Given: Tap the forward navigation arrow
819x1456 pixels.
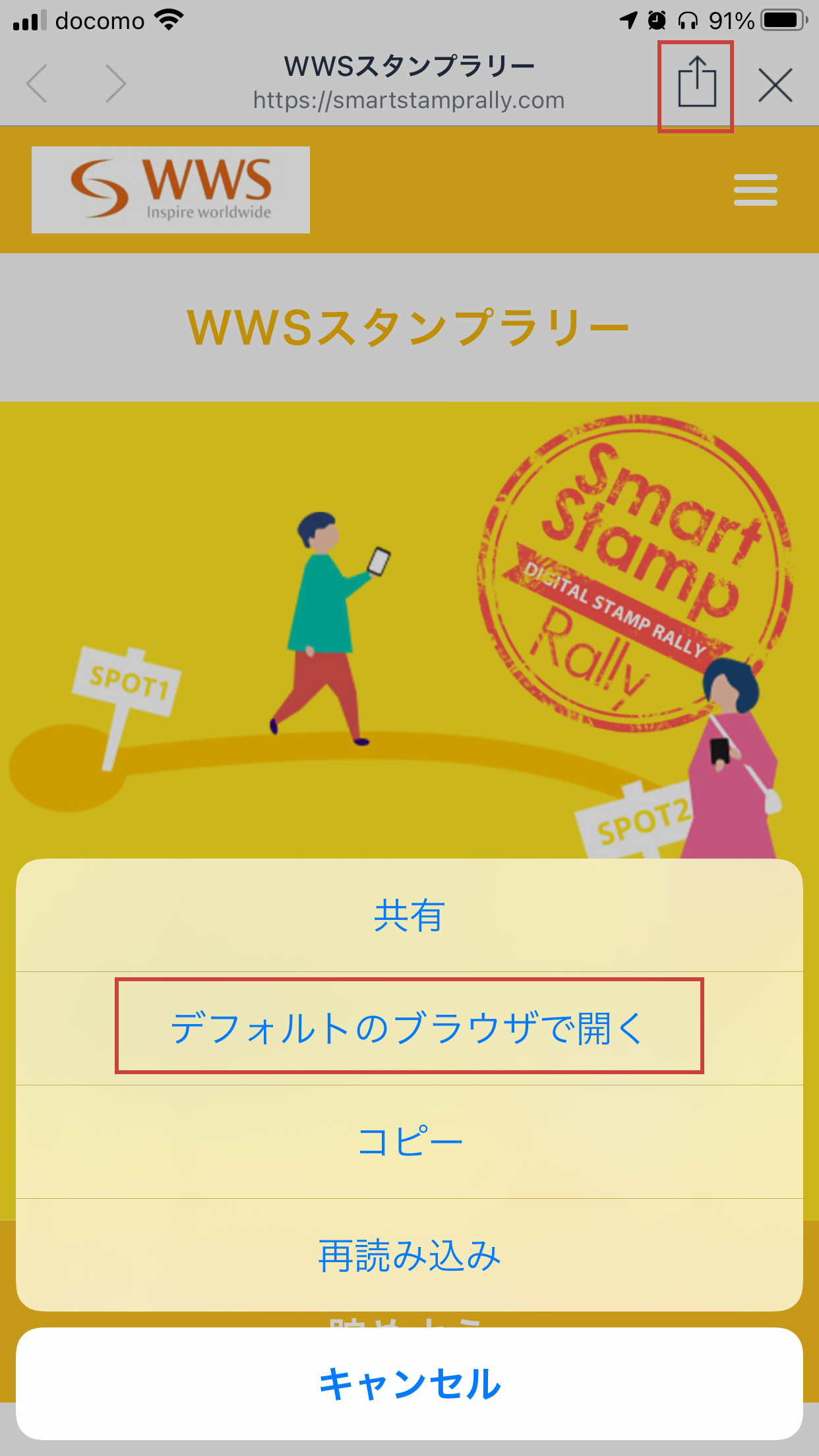Looking at the screenshot, I should point(113,83).
